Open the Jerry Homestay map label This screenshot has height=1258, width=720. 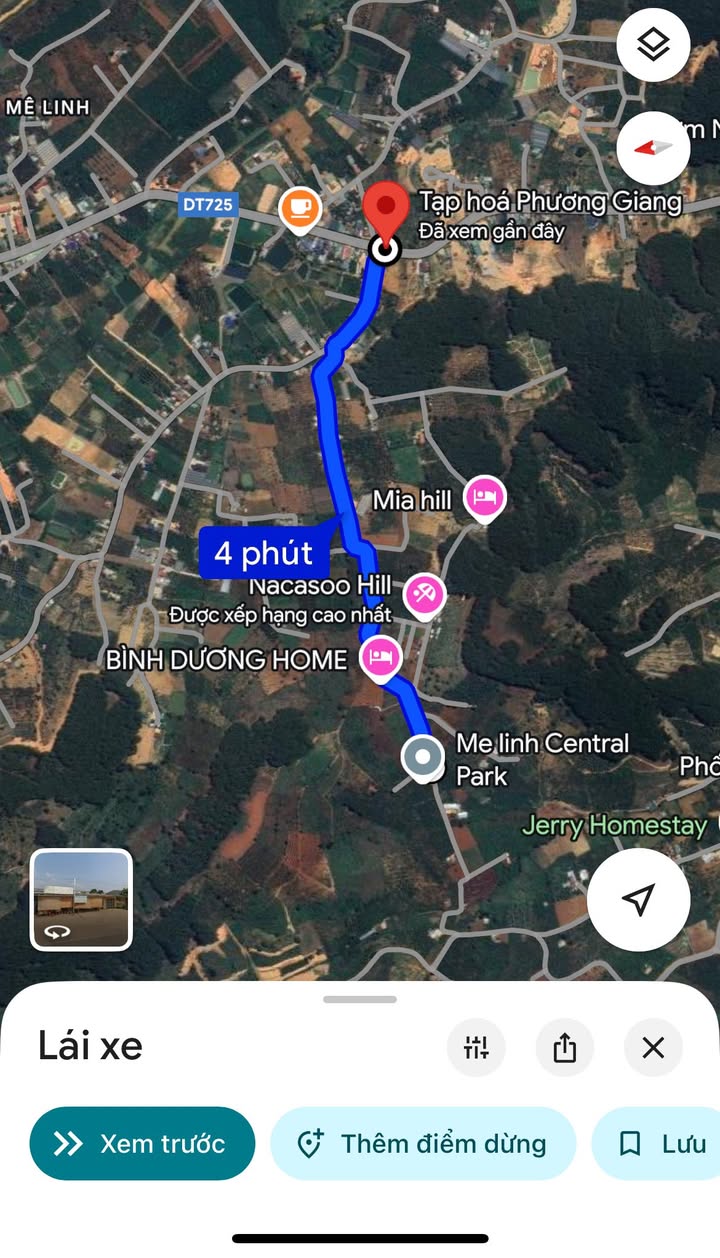614,825
